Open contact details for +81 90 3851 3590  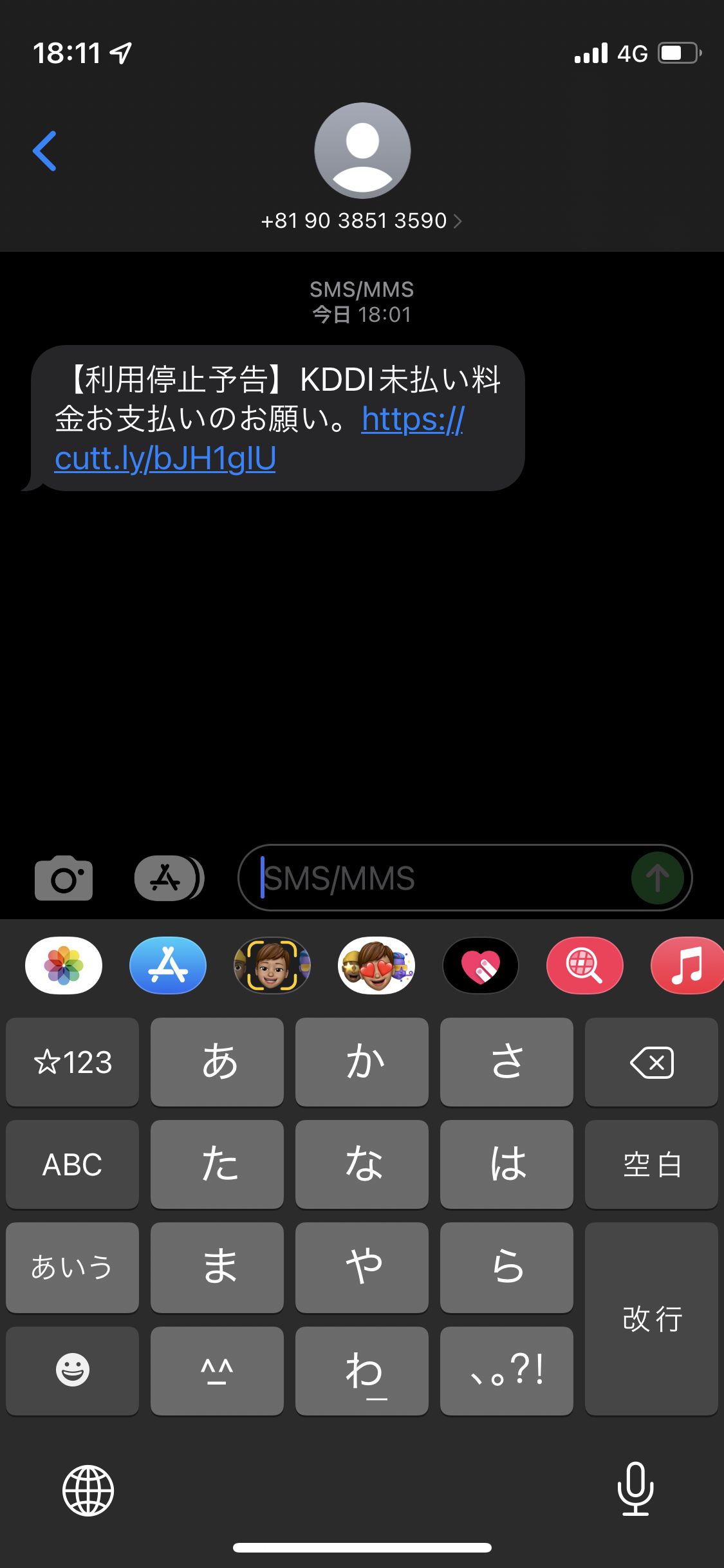pos(361,221)
